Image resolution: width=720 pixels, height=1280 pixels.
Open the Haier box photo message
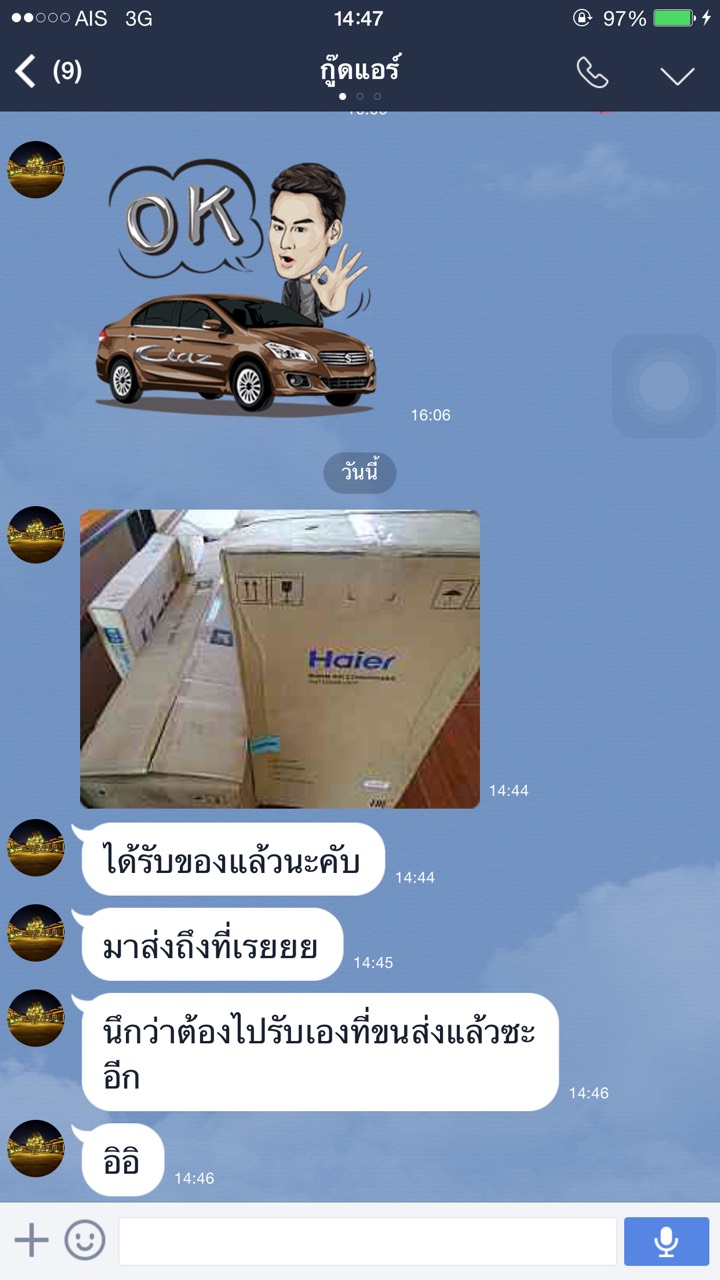click(280, 658)
